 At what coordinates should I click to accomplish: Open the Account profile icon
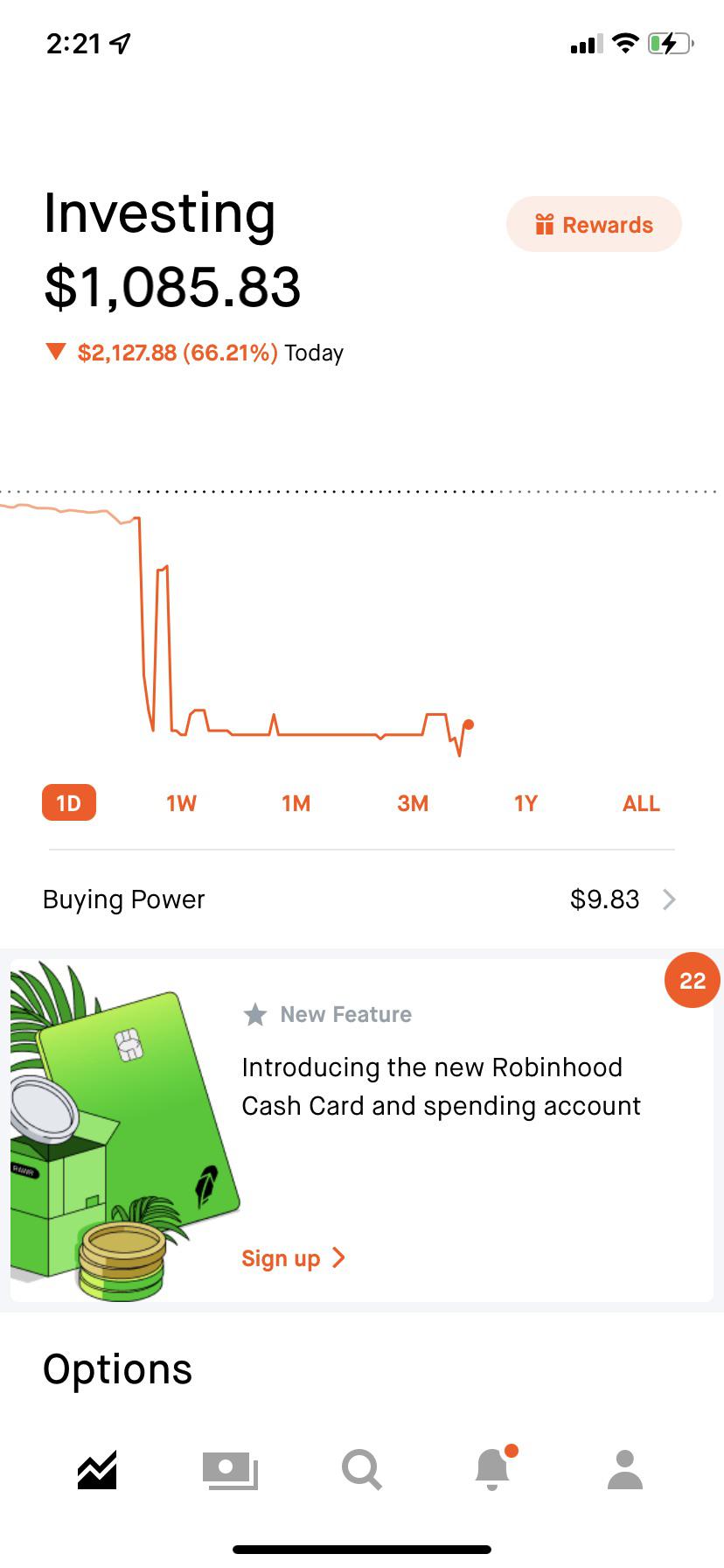point(624,1470)
